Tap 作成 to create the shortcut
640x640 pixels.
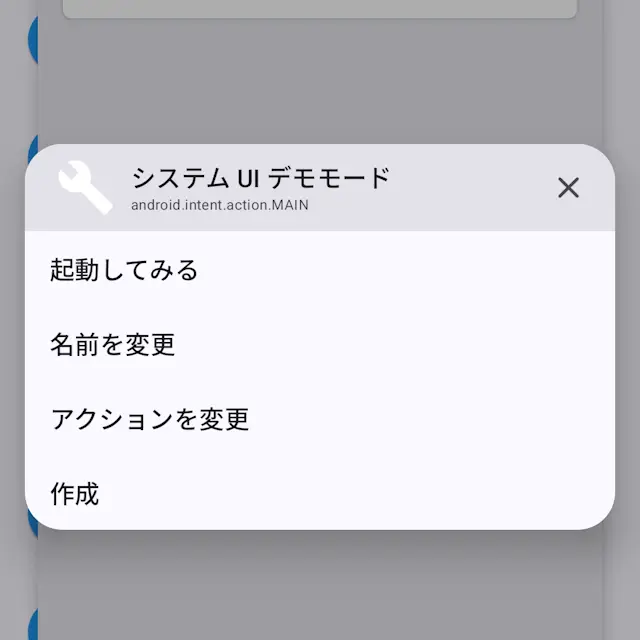pos(75,493)
